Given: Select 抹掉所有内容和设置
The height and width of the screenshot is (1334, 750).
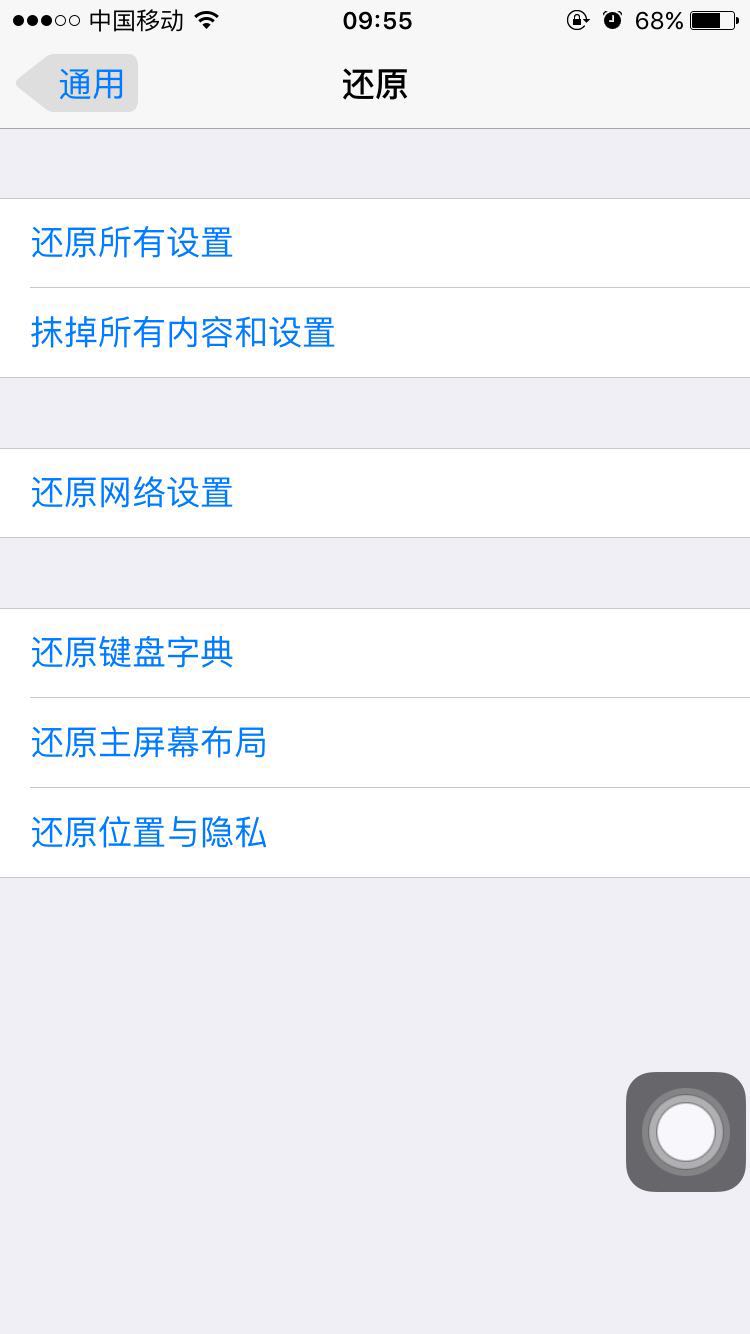Looking at the screenshot, I should click(183, 333).
